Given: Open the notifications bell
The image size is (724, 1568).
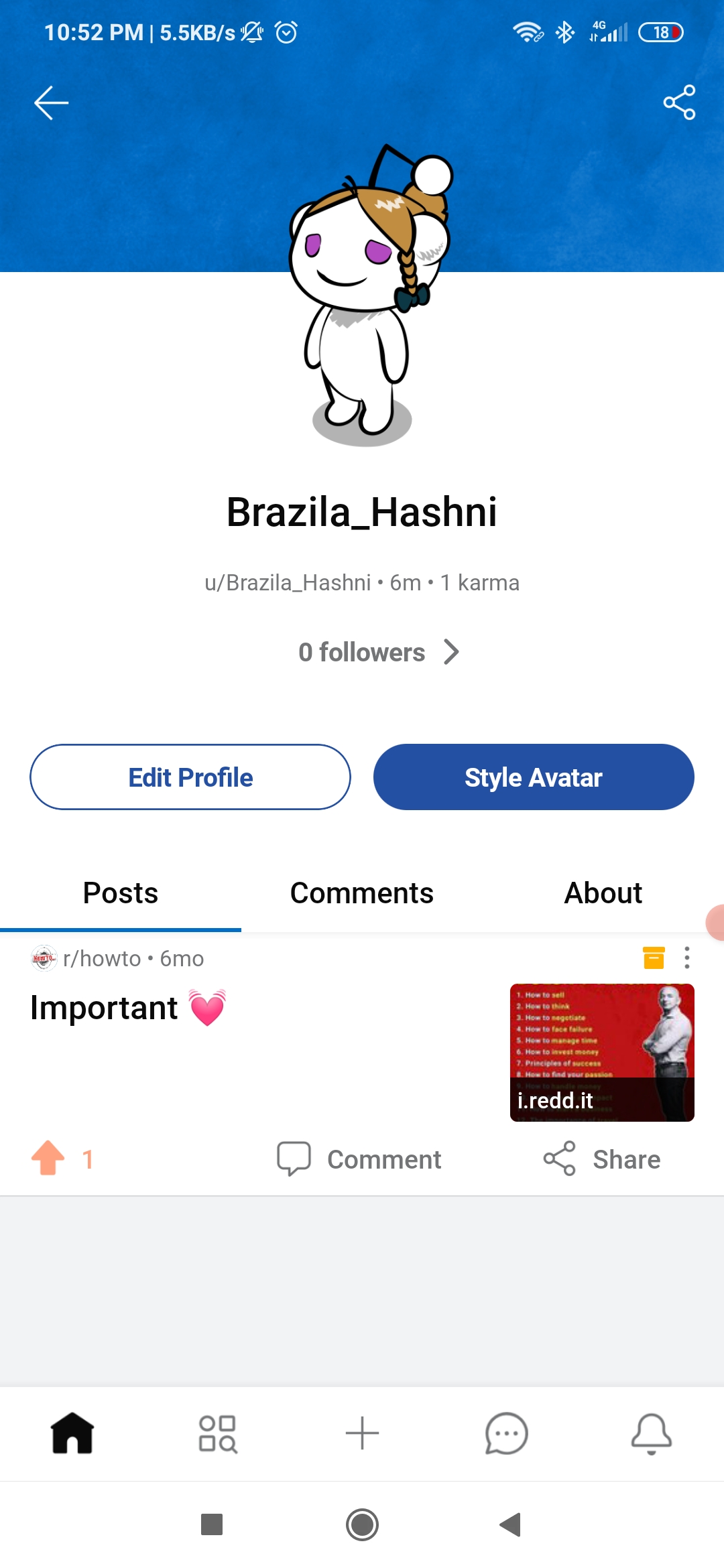Looking at the screenshot, I should 651,1433.
